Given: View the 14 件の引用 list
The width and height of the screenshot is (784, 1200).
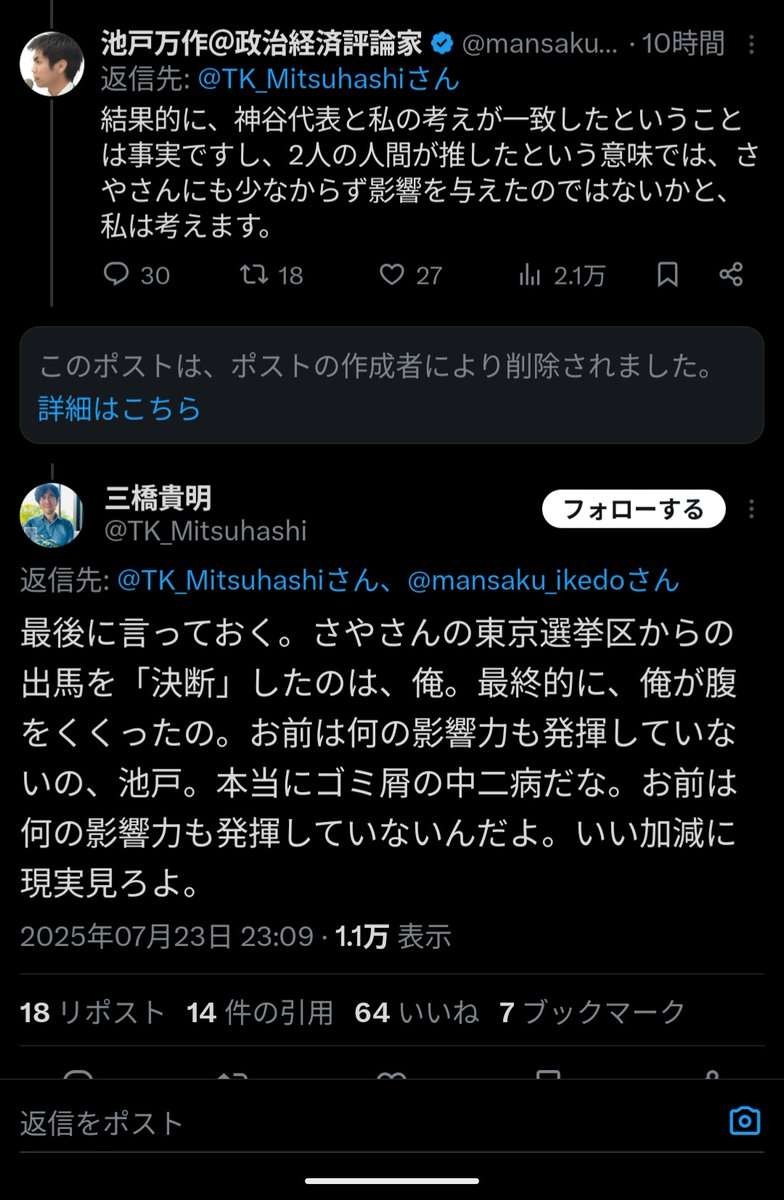Looking at the screenshot, I should pos(260,1012).
